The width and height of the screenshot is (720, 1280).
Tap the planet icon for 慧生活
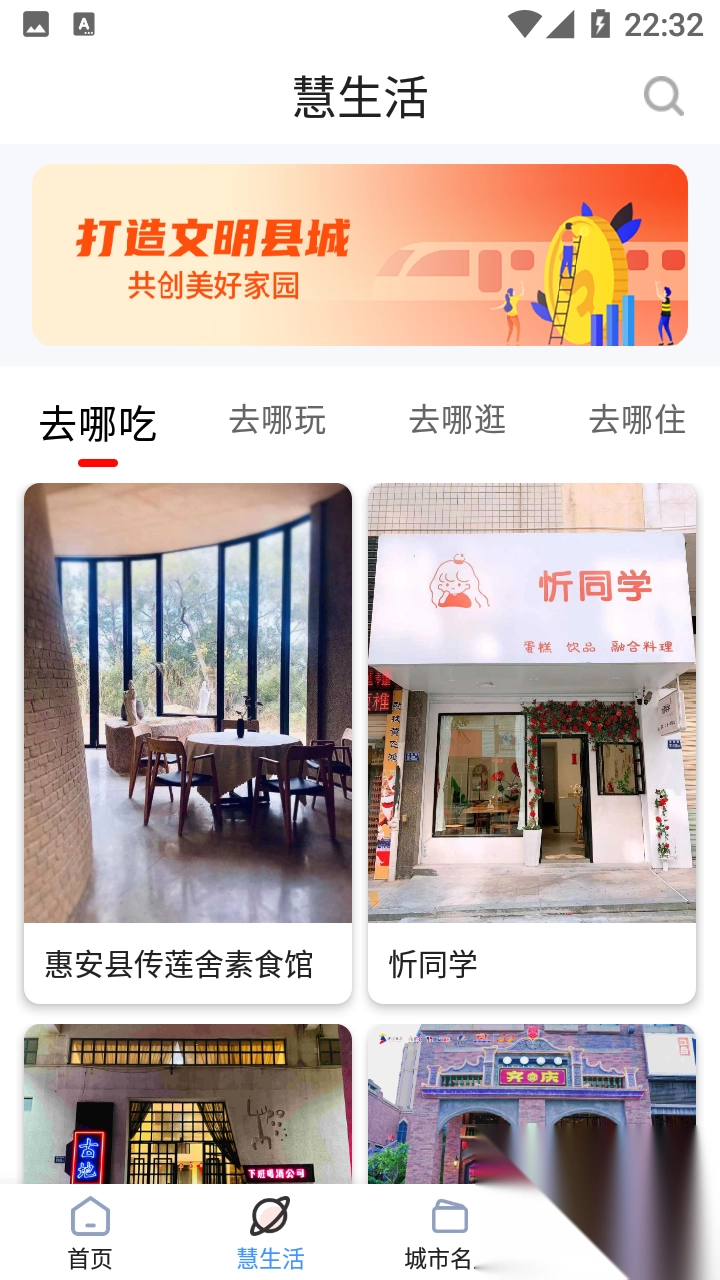[268, 1217]
